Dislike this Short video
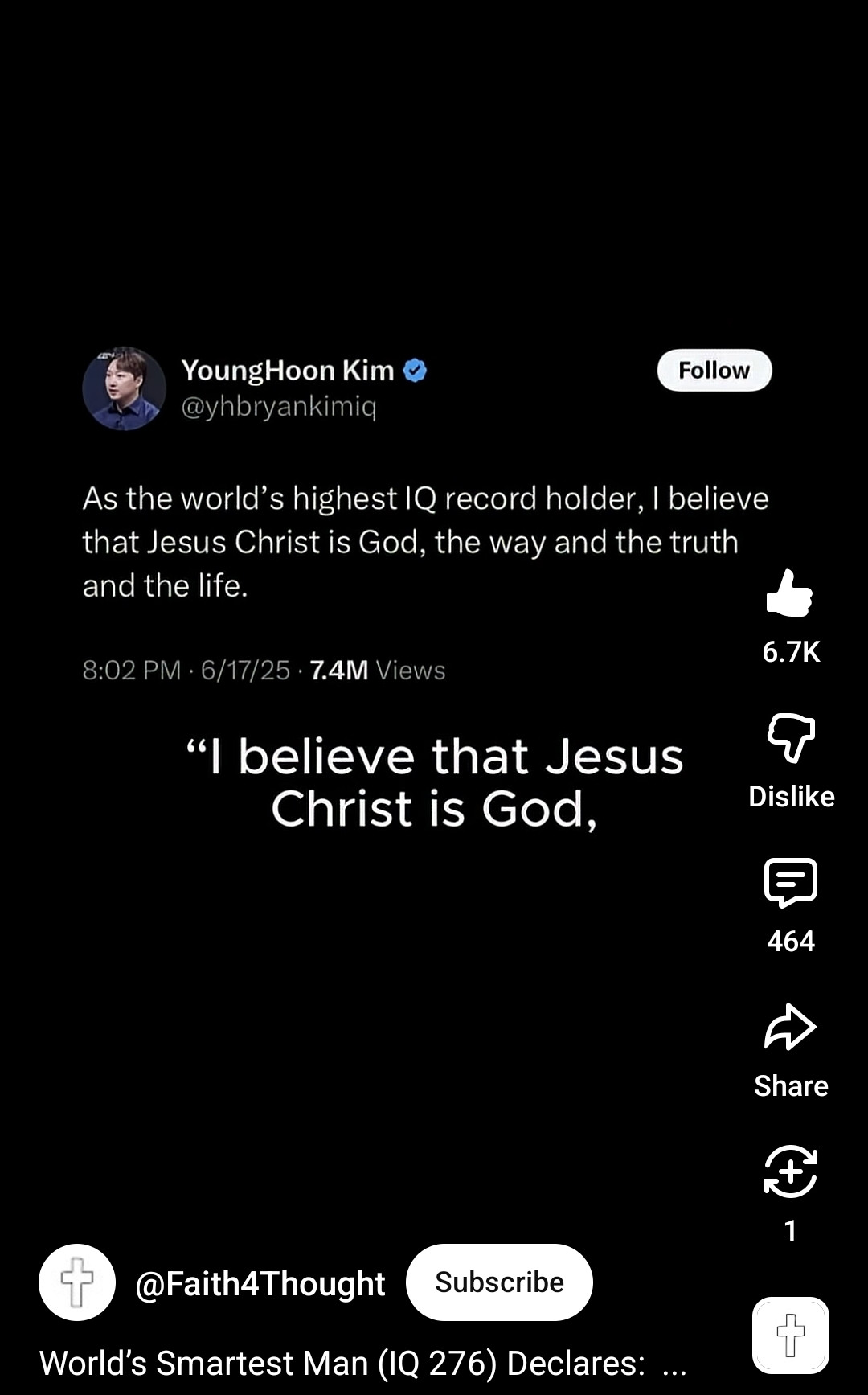 pyautogui.click(x=791, y=737)
